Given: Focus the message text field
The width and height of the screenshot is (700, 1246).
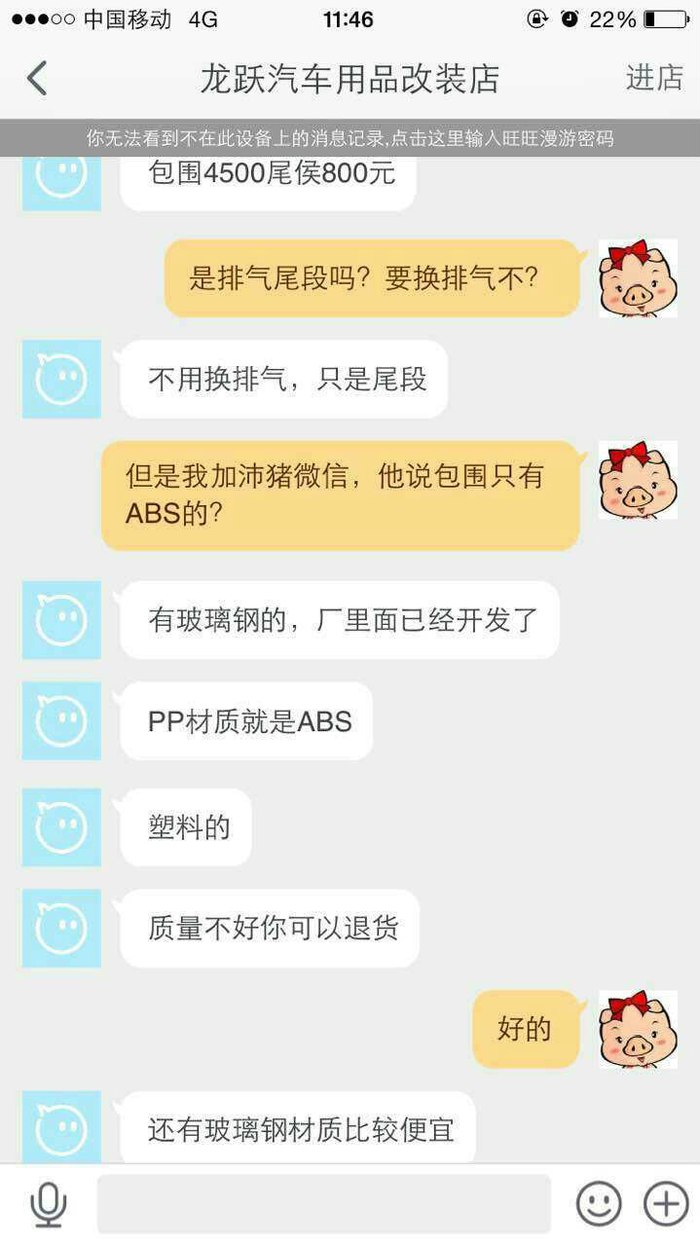Looking at the screenshot, I should [323, 1203].
